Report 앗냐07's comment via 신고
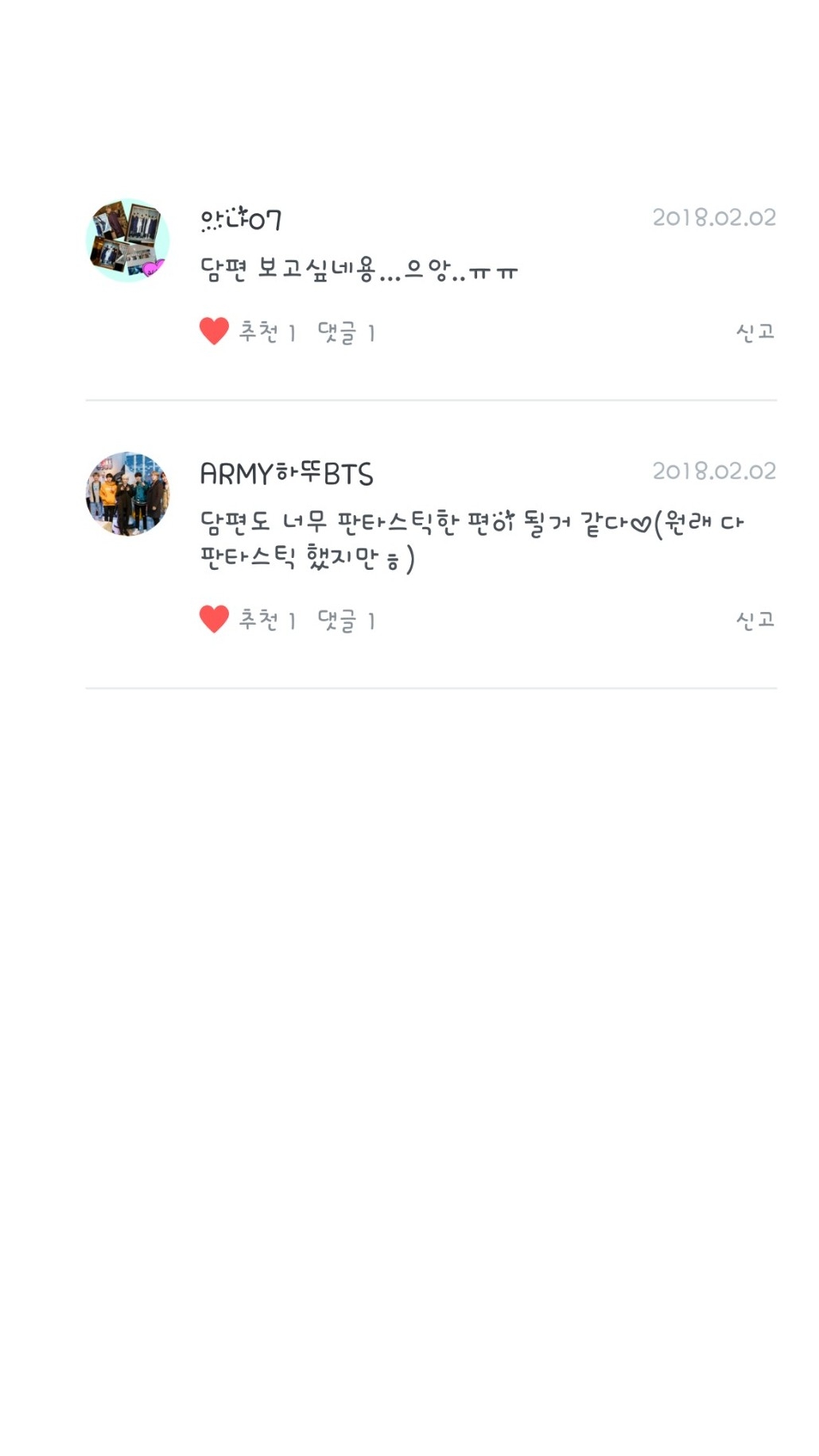This screenshot has width=819, height=1456. click(755, 331)
